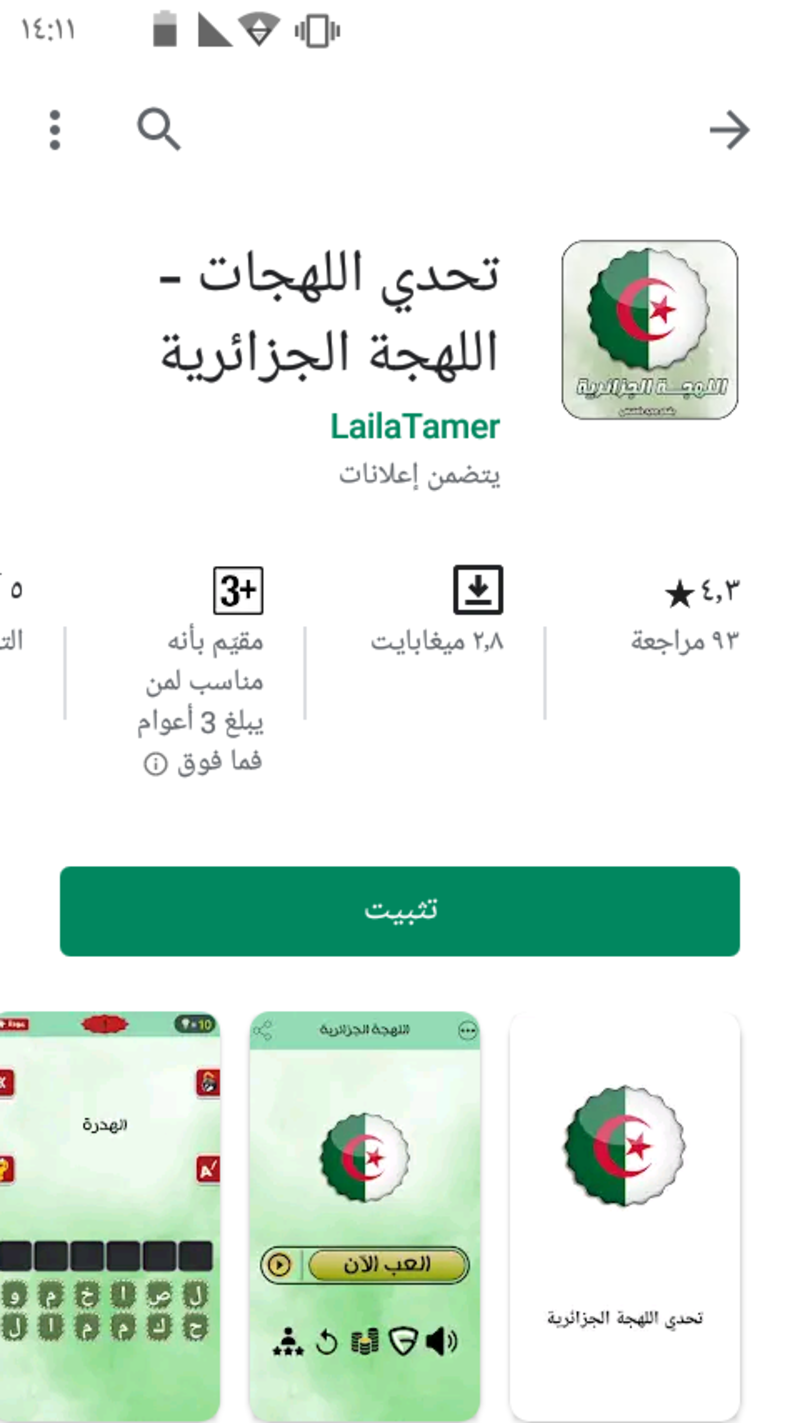Open Play Store search
Screen dimensions: 800x1423
click(158, 130)
